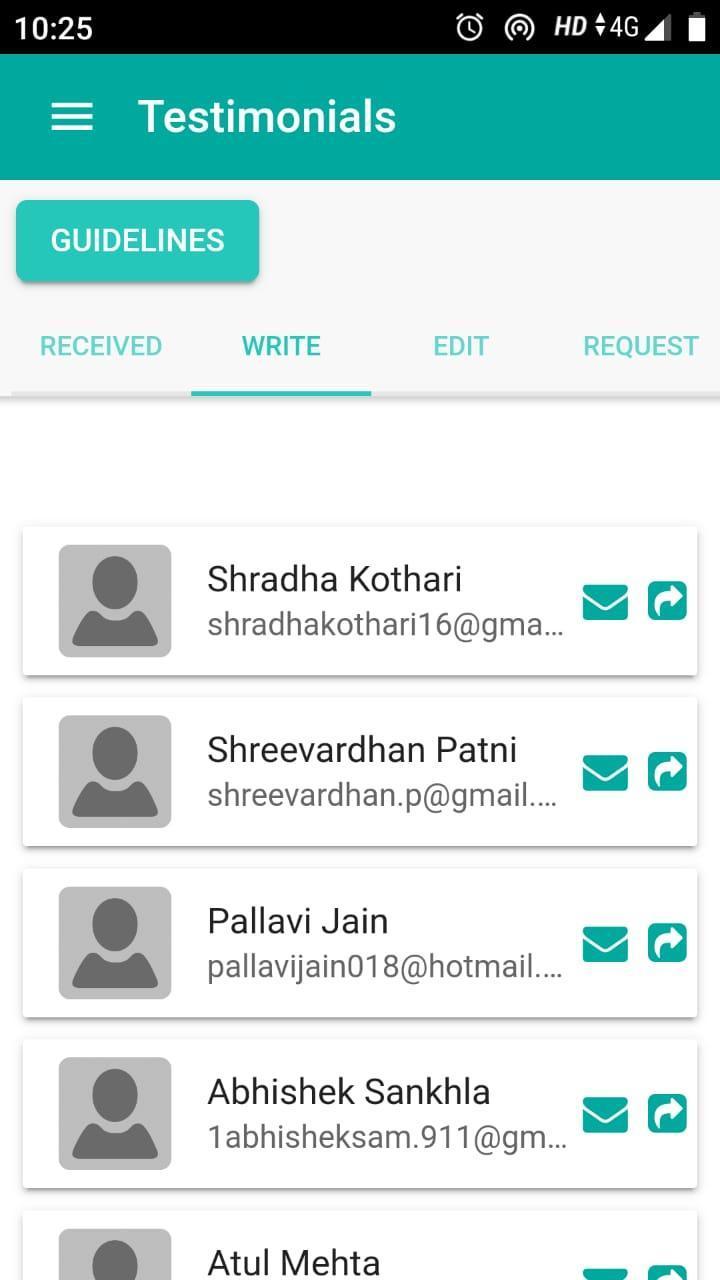Viewport: 720px width, 1280px height.
Task: Select the Write tab
Action: pos(281,346)
